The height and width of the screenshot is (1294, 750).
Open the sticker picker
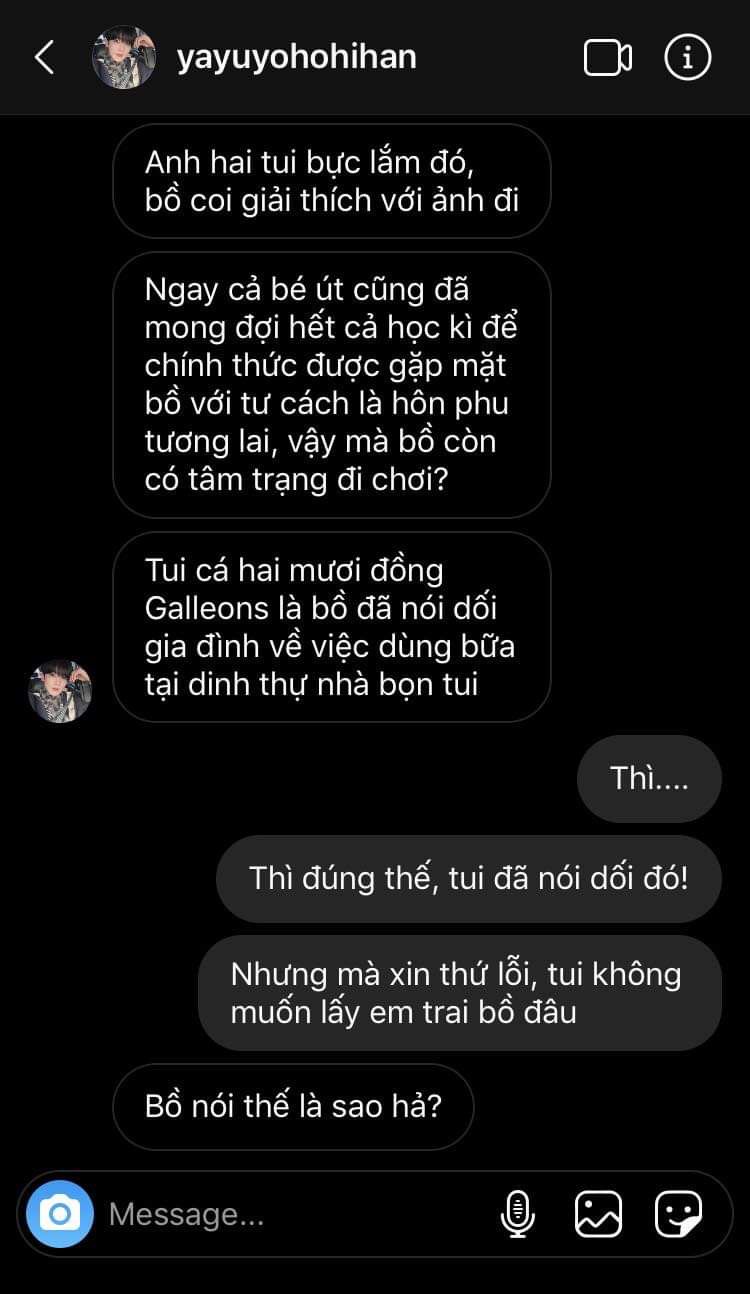(678, 1214)
